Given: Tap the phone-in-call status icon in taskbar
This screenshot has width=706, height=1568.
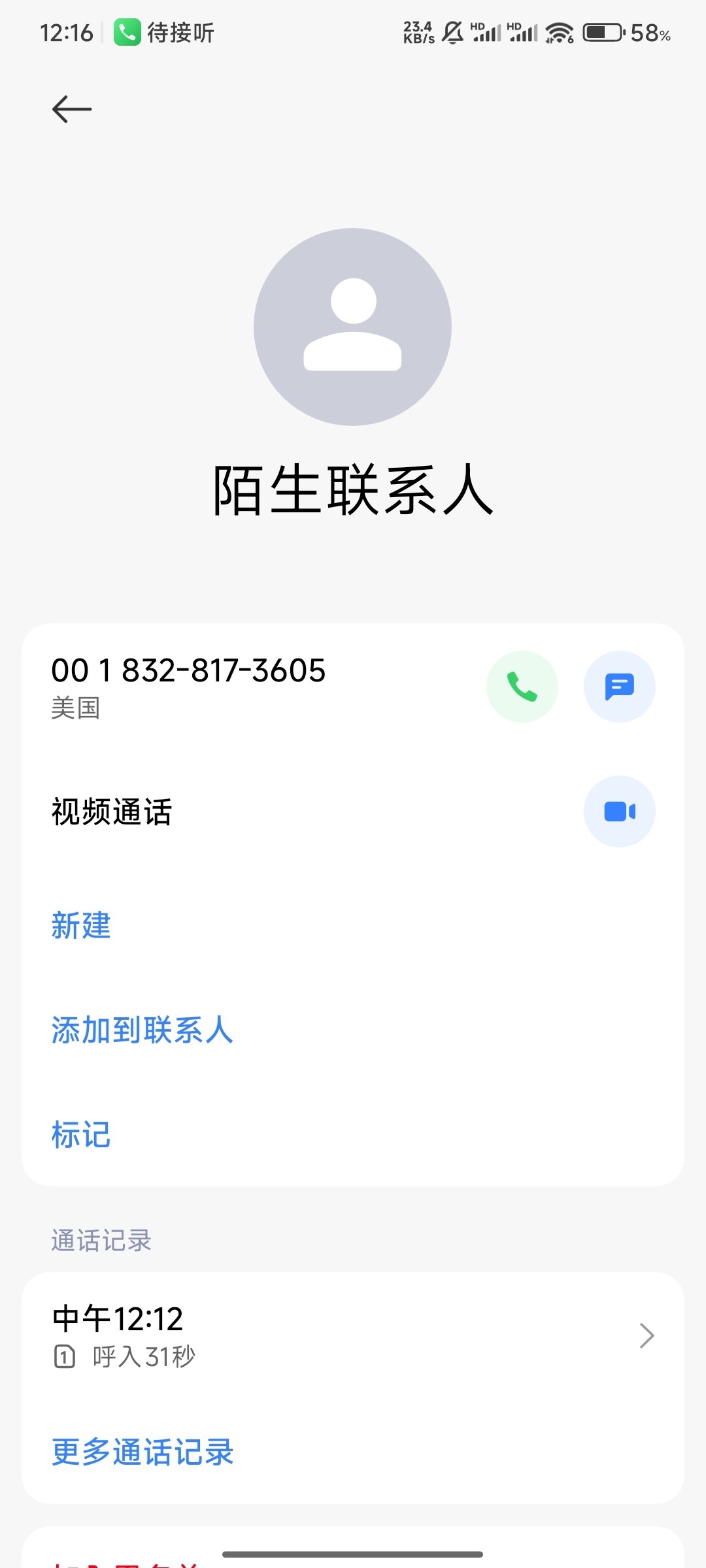Looking at the screenshot, I should [128, 31].
